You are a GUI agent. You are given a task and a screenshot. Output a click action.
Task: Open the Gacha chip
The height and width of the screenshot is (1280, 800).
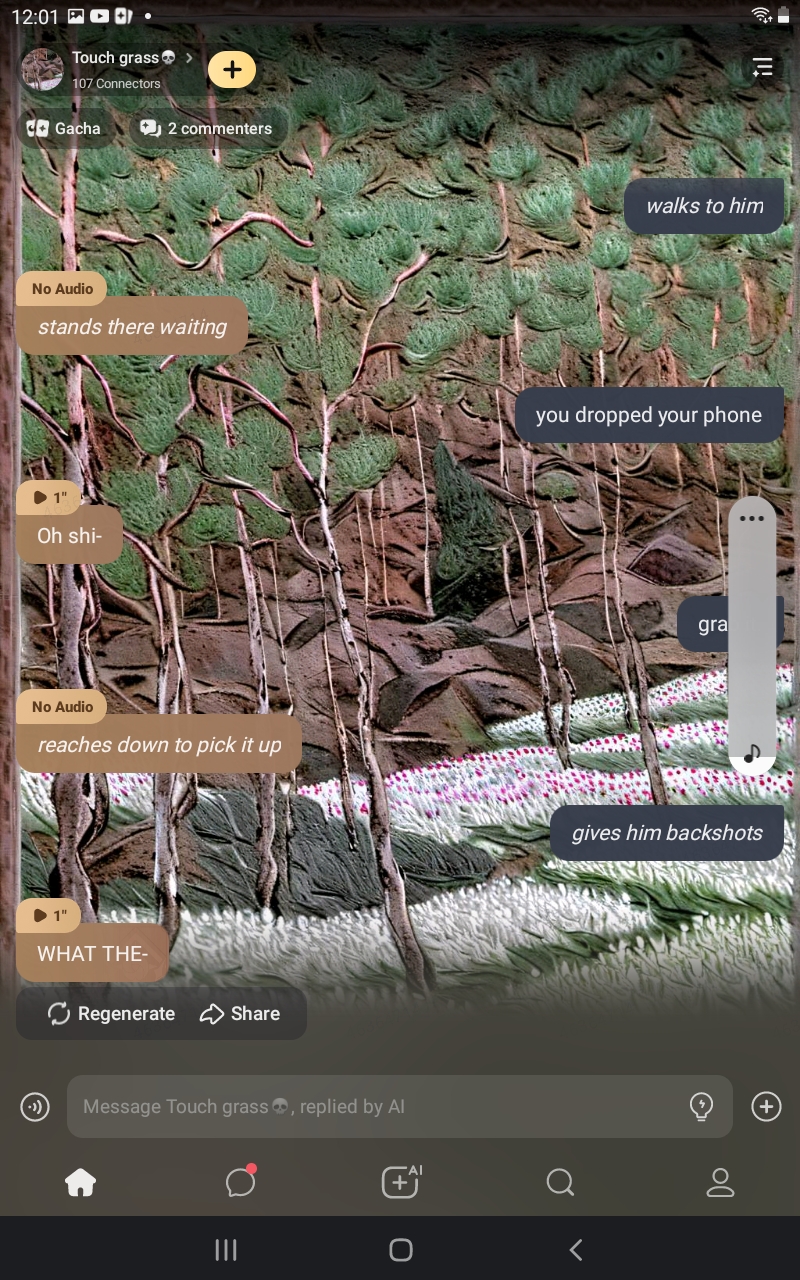click(65, 128)
